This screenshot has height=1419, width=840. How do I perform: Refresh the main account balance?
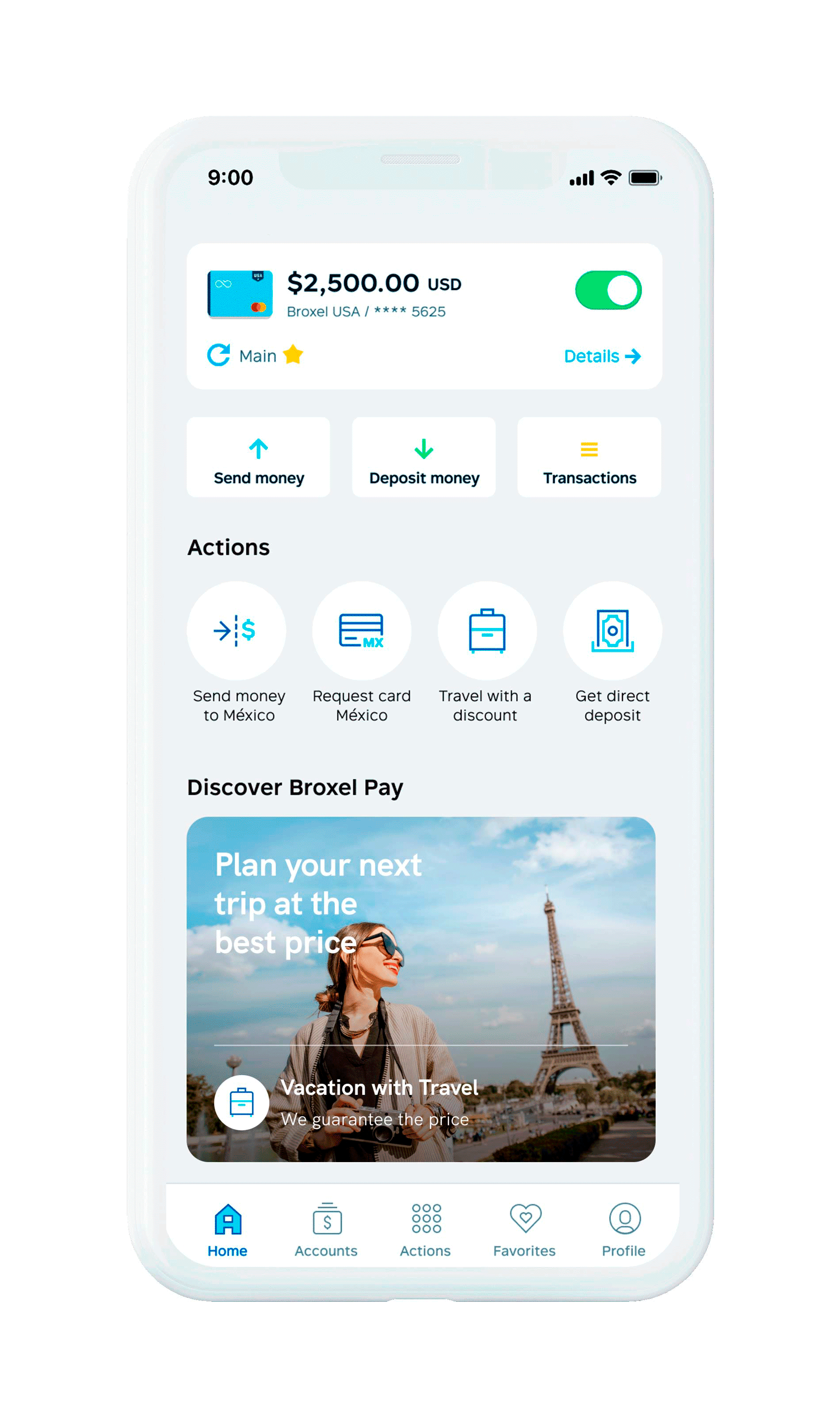(x=218, y=355)
